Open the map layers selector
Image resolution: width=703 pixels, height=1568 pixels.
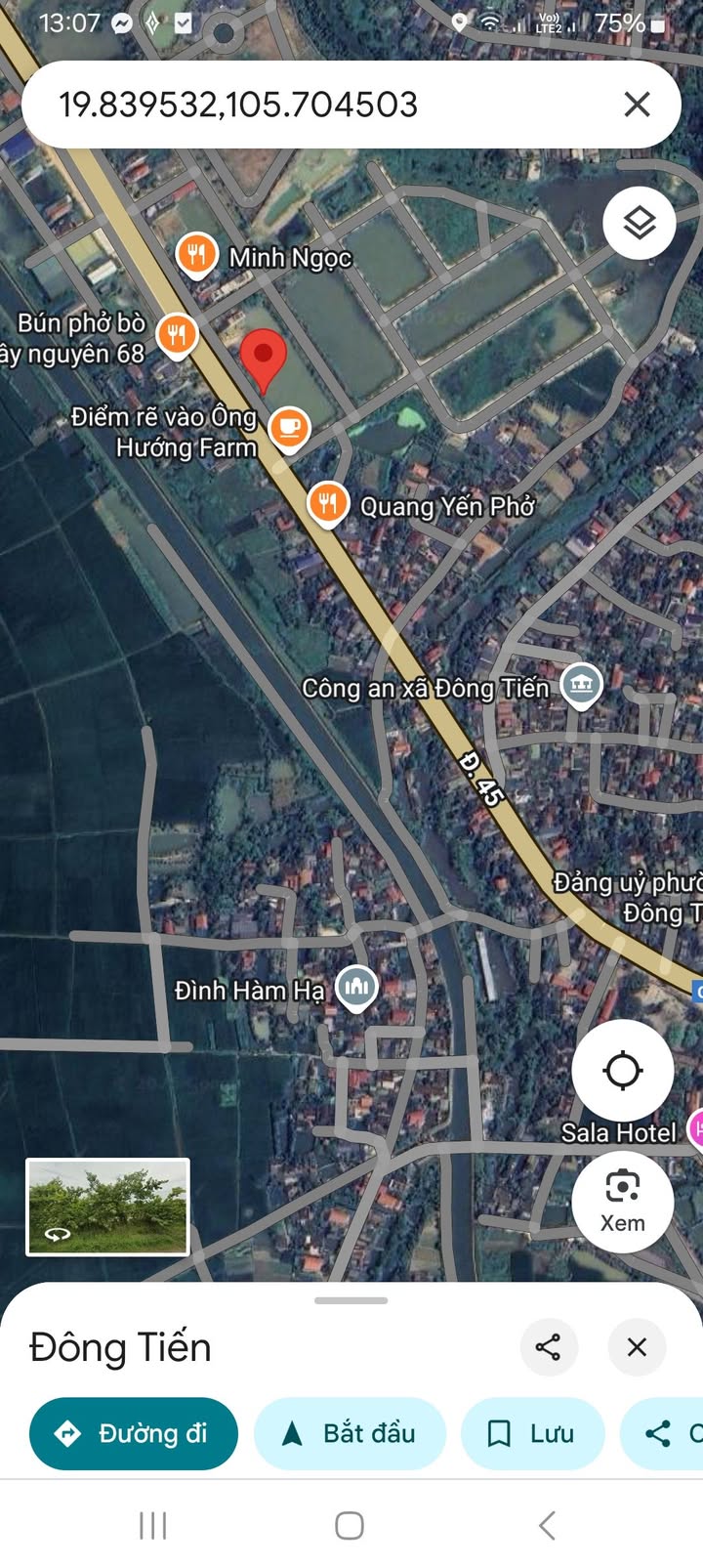[x=640, y=223]
